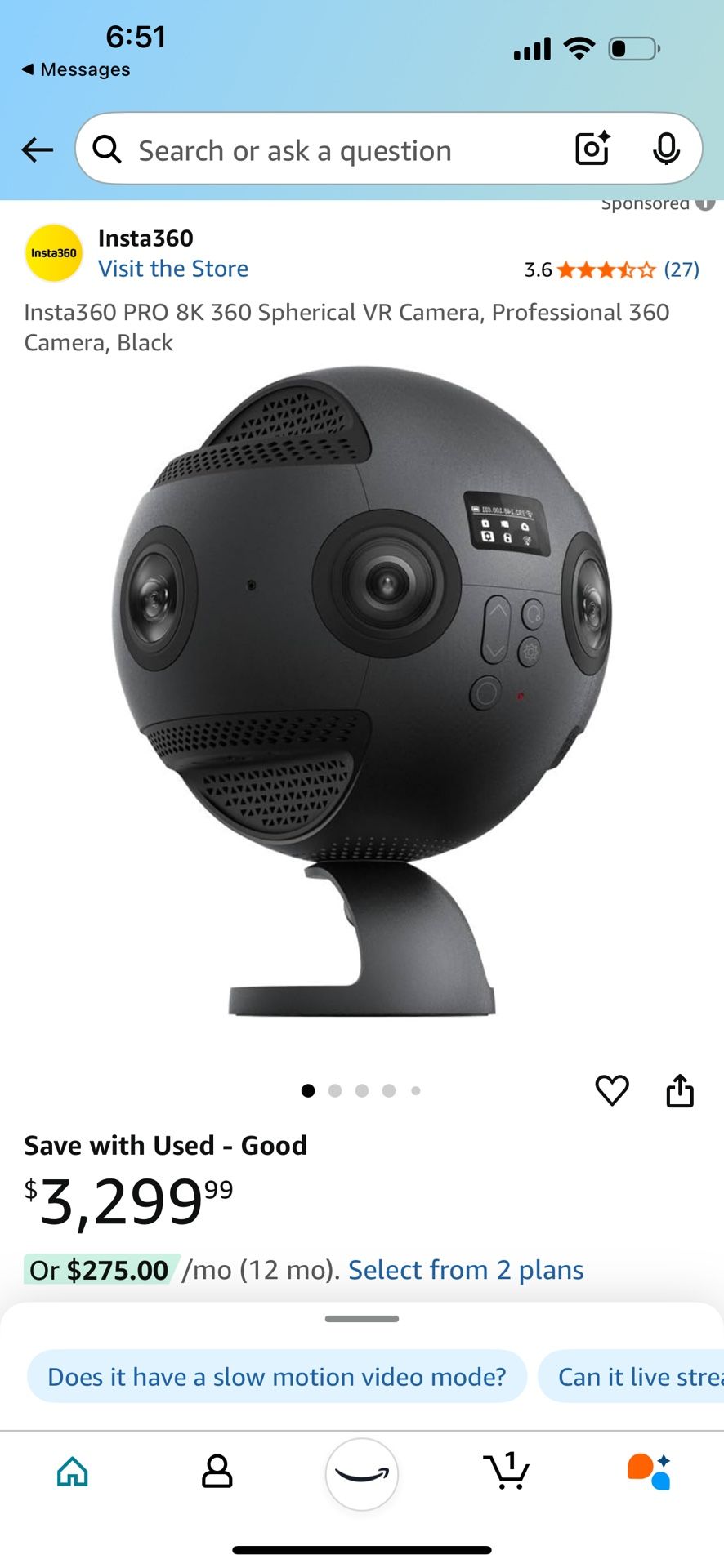Open the 27 customer reviews

[681, 269]
